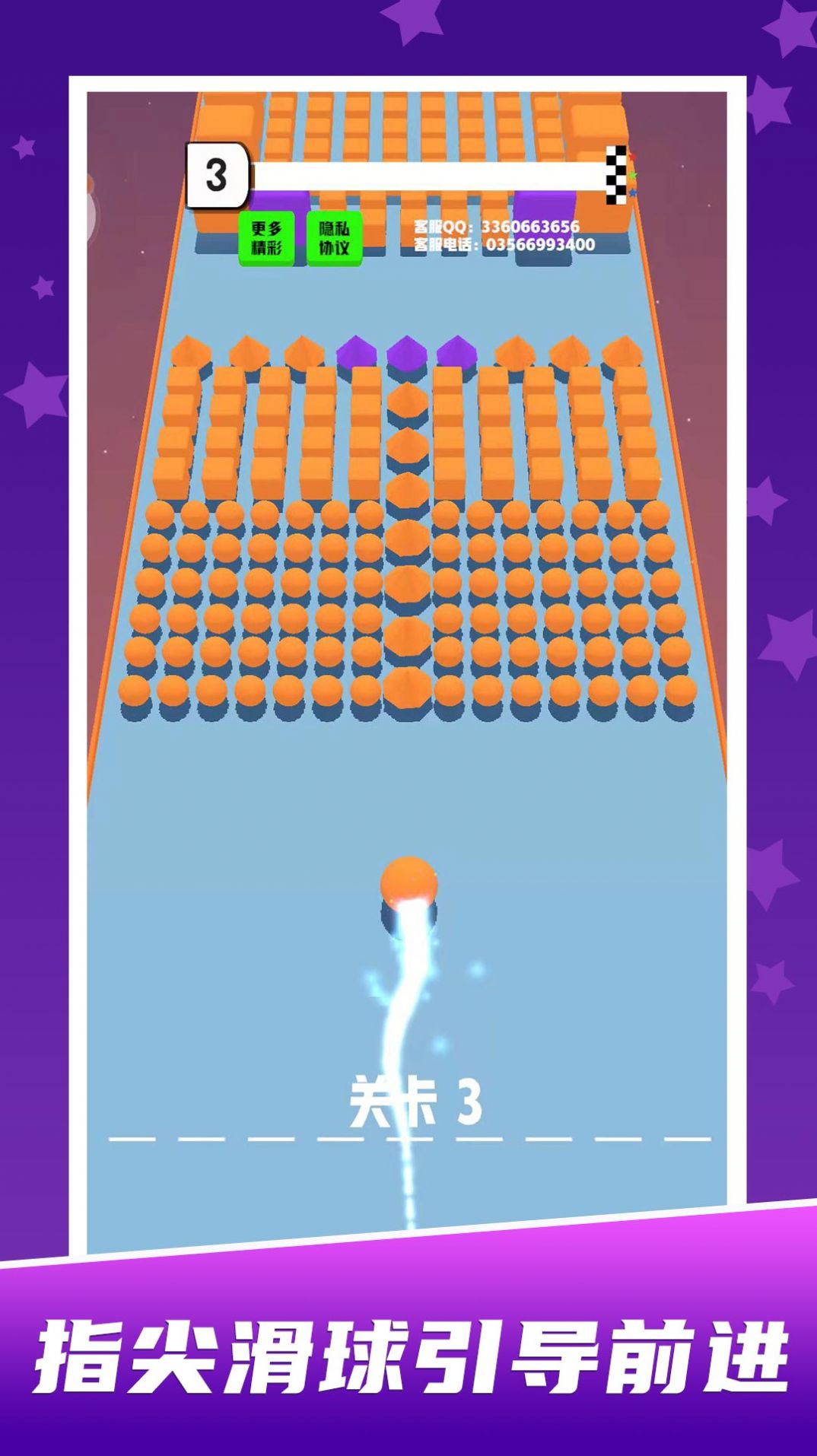Image resolution: width=817 pixels, height=1456 pixels.
Task: Tap the green star next to the progress bar
Action: pos(633,175)
